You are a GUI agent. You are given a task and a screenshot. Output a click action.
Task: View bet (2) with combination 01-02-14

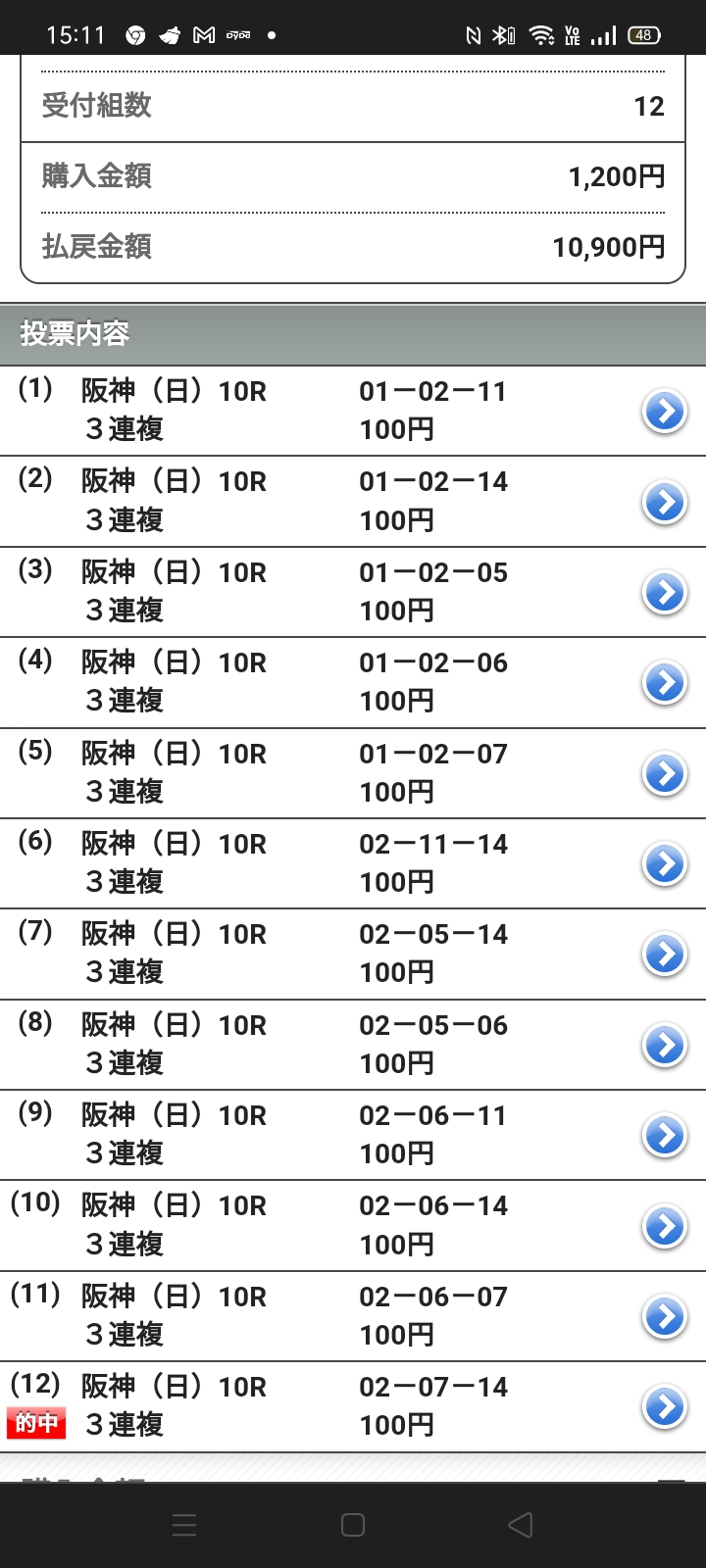click(x=665, y=503)
